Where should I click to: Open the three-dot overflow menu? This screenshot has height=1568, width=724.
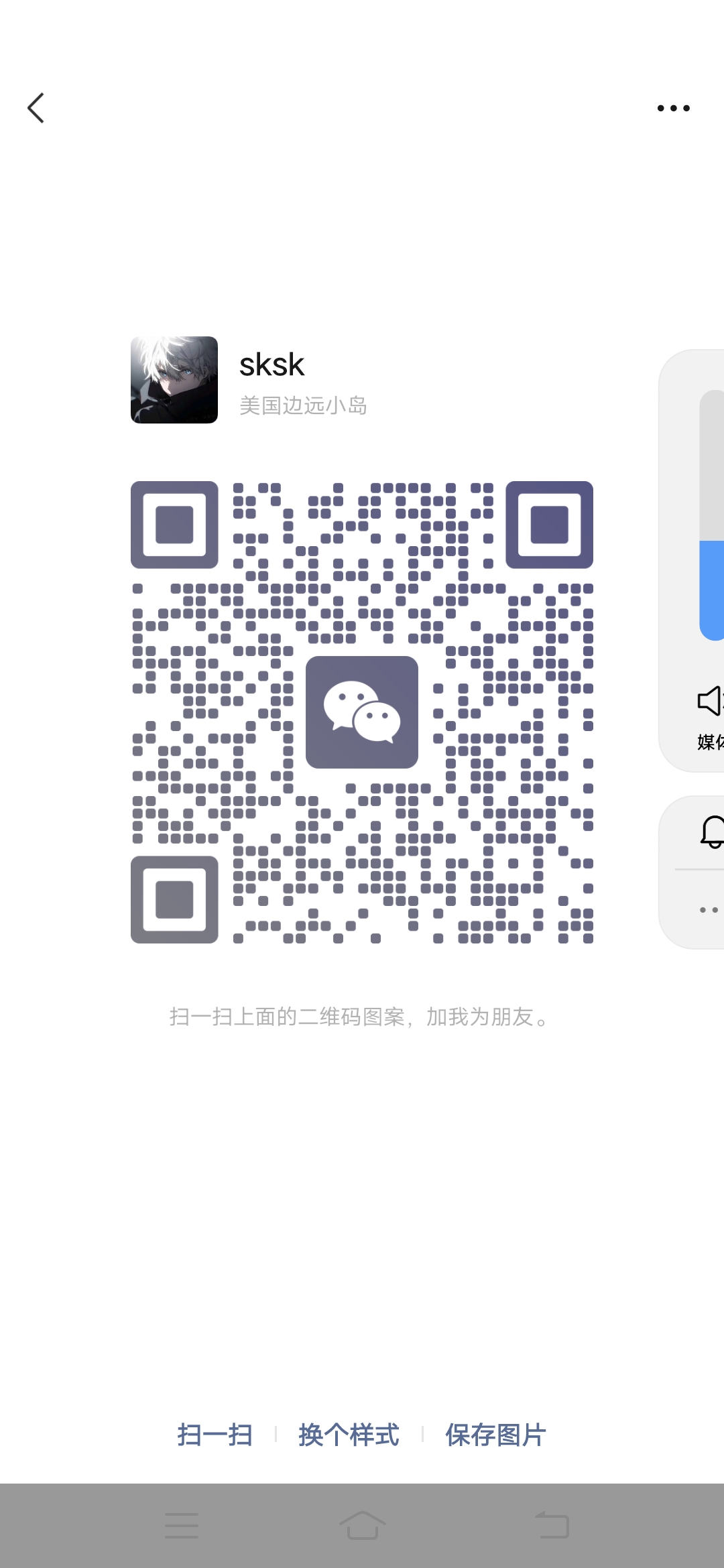point(673,108)
